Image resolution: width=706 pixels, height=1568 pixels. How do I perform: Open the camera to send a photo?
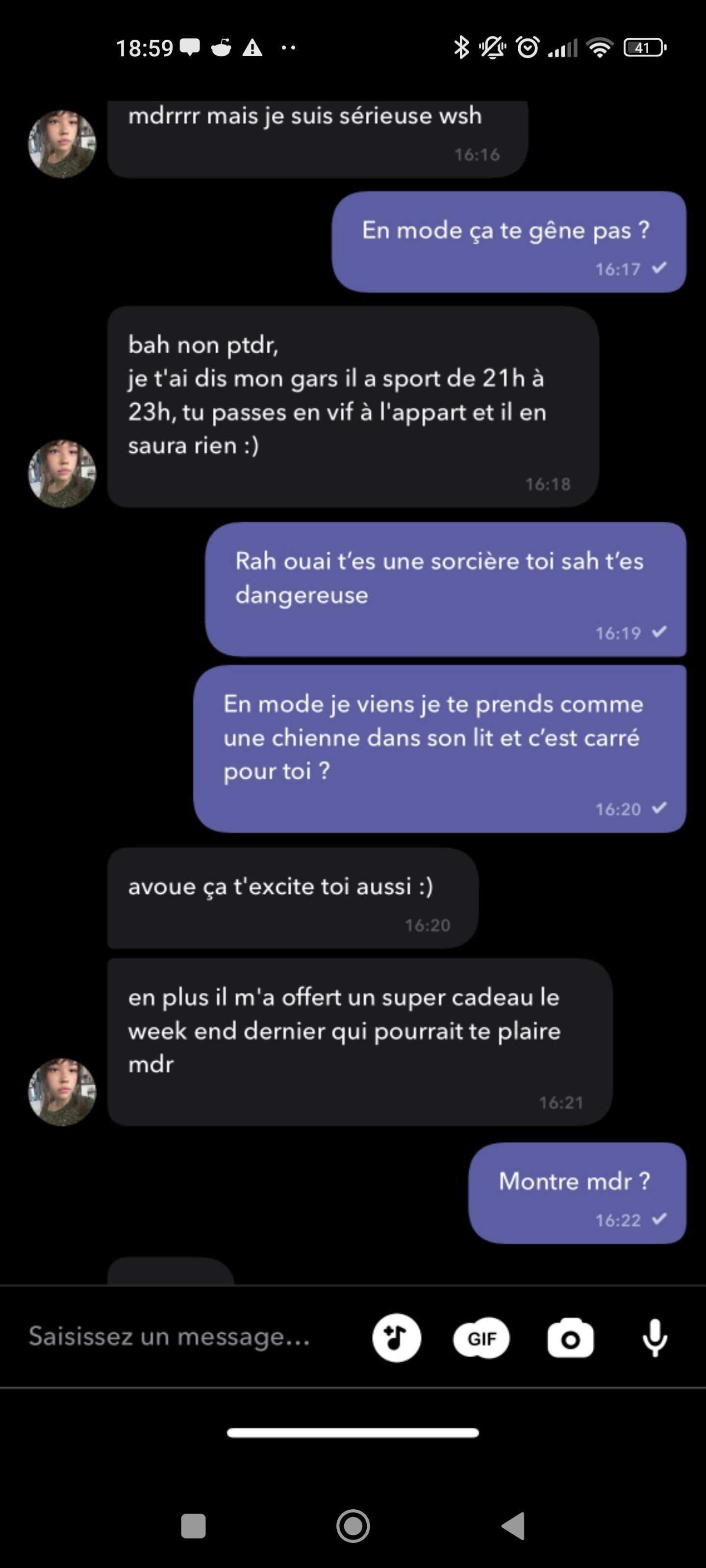(x=570, y=1338)
